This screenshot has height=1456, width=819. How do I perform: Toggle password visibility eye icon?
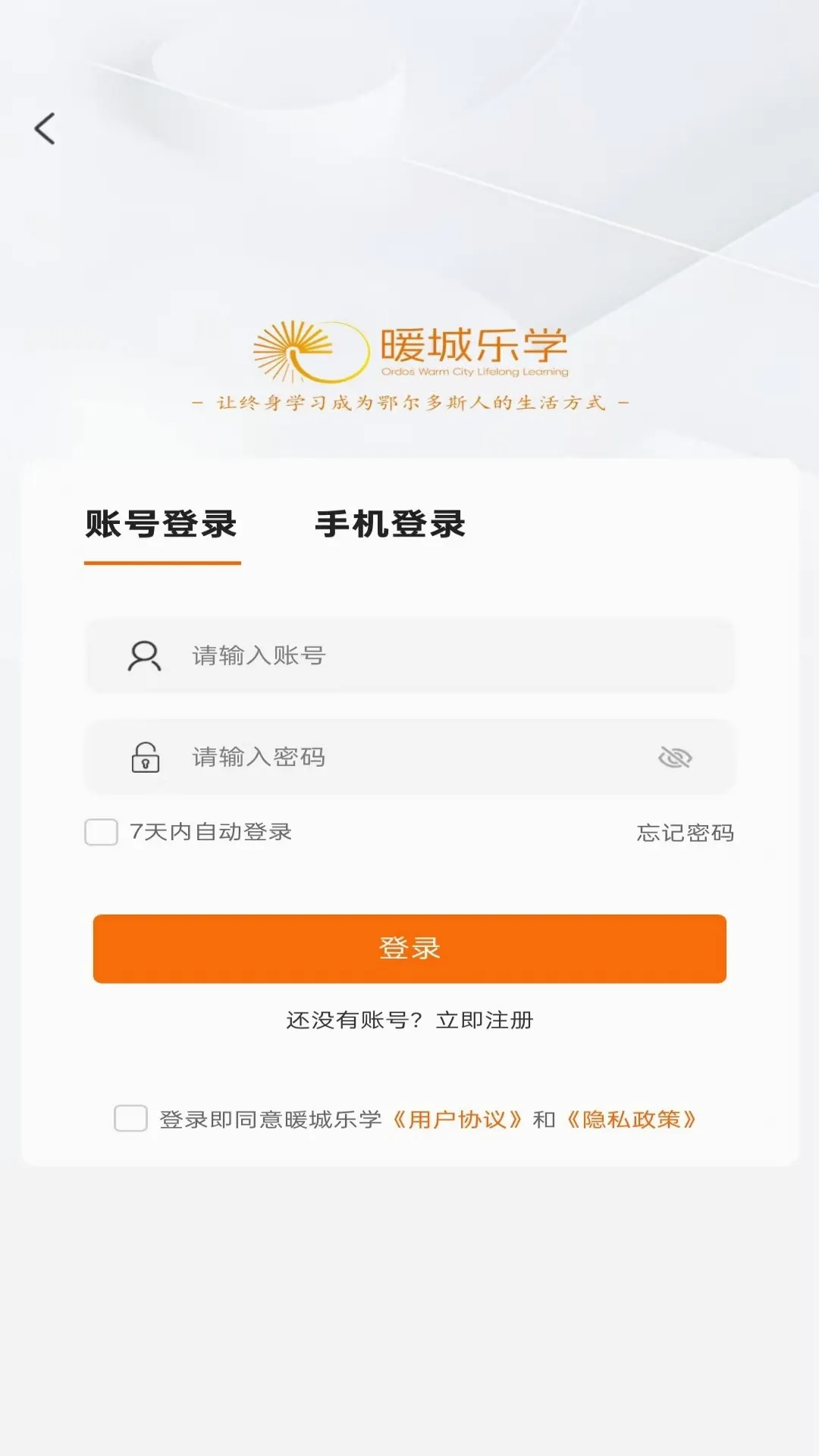point(675,757)
